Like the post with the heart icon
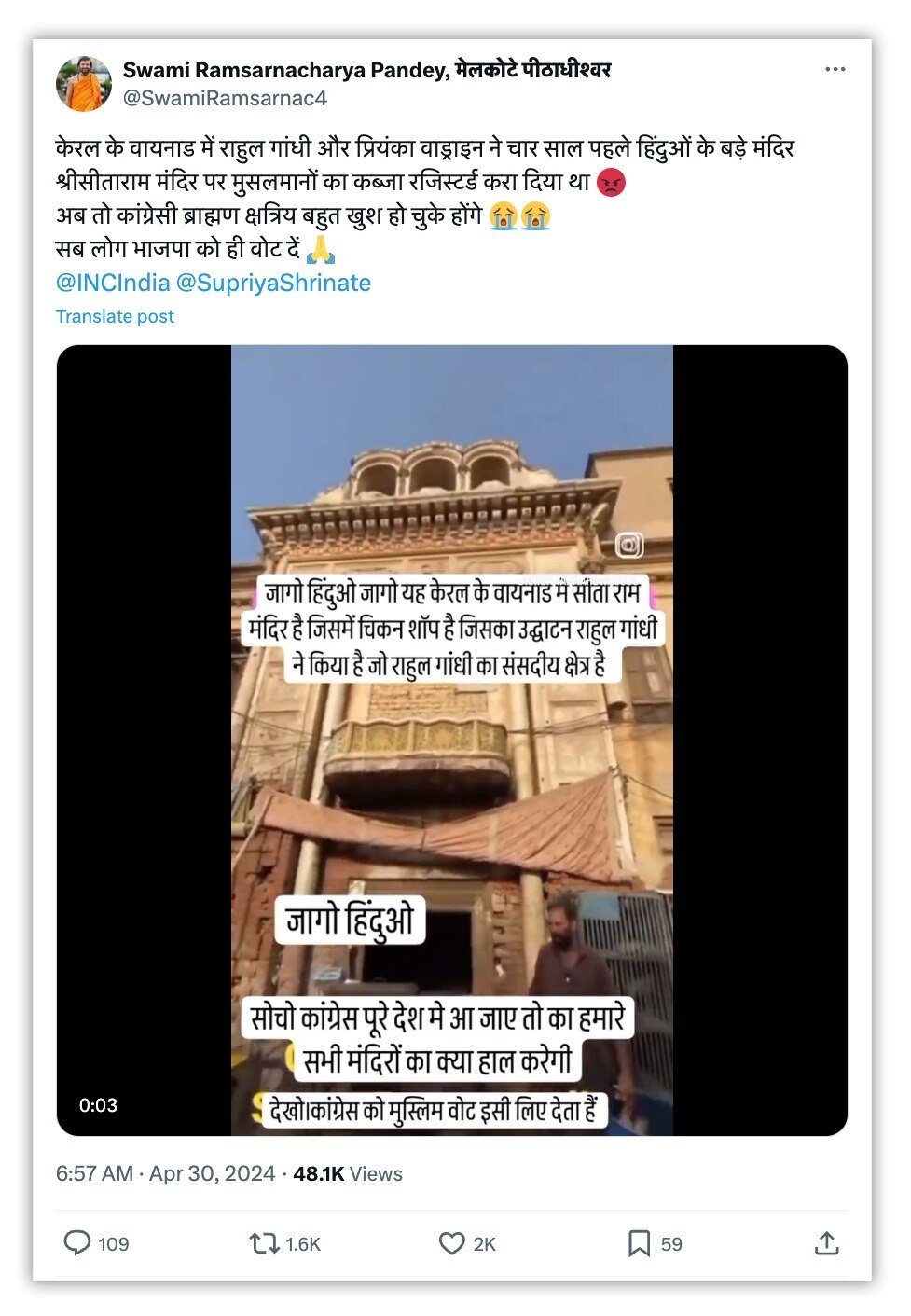 point(452,1242)
